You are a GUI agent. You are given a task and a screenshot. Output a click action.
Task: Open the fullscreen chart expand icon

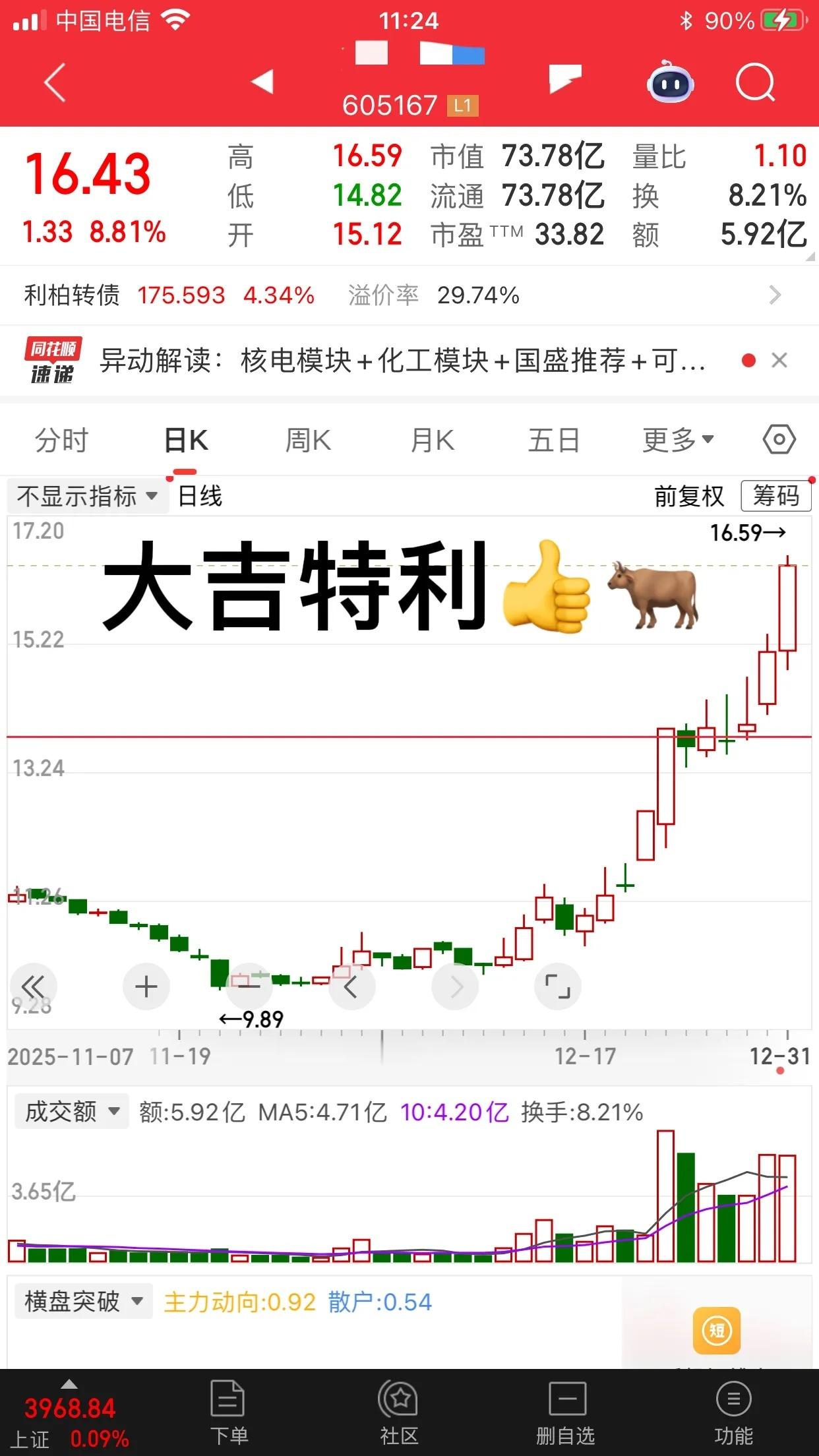pyautogui.click(x=558, y=986)
